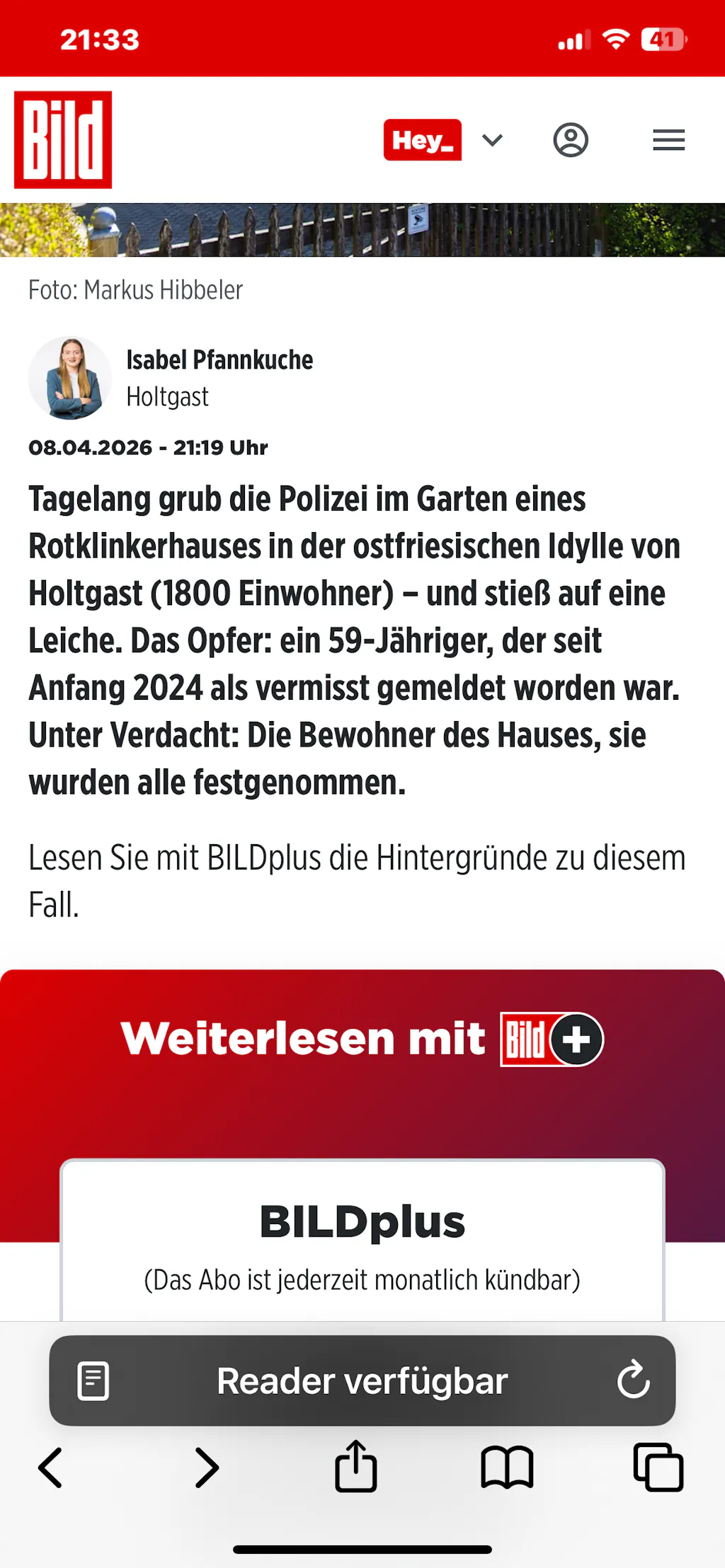Open the Reader view page icon
The width and height of the screenshot is (725, 1568).
pyautogui.click(x=93, y=1380)
